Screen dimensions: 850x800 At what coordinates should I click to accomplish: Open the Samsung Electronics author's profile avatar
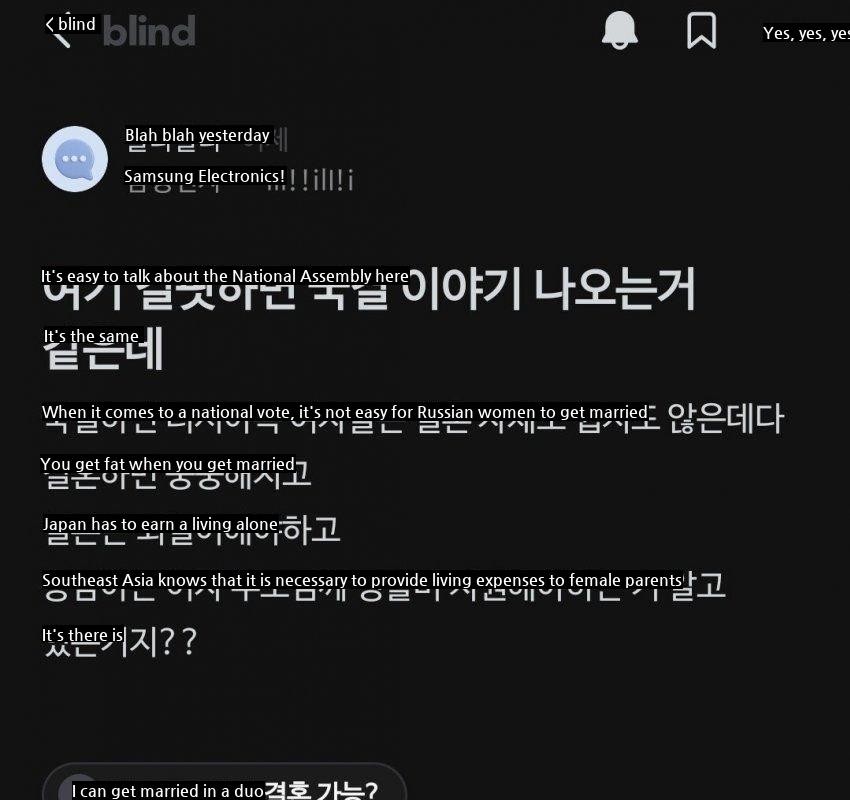click(x=75, y=159)
